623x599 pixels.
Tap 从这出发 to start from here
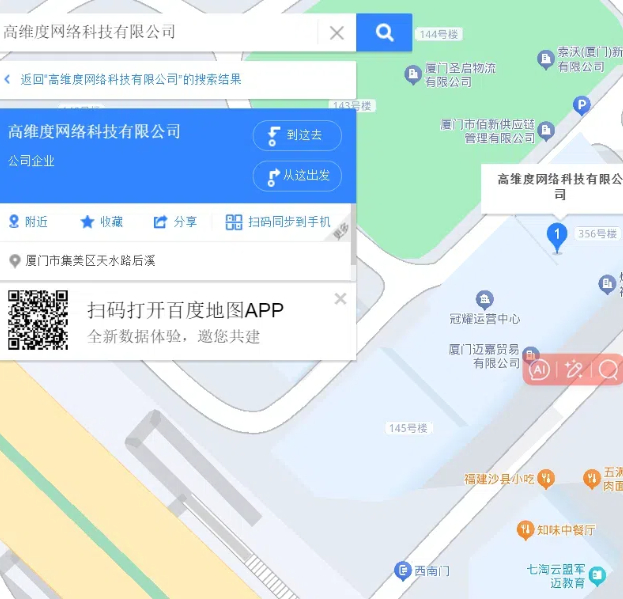tap(297, 176)
